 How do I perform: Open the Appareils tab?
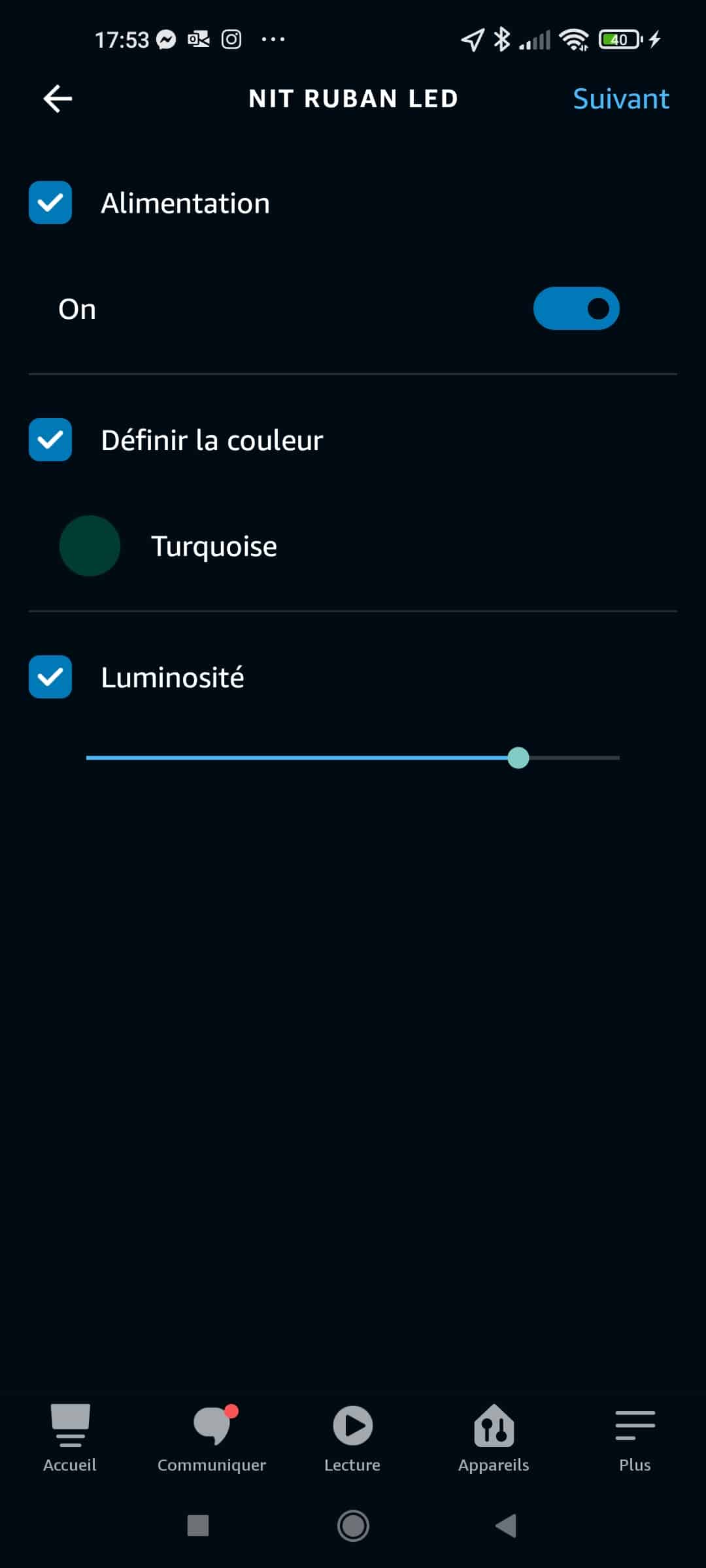(x=494, y=1439)
